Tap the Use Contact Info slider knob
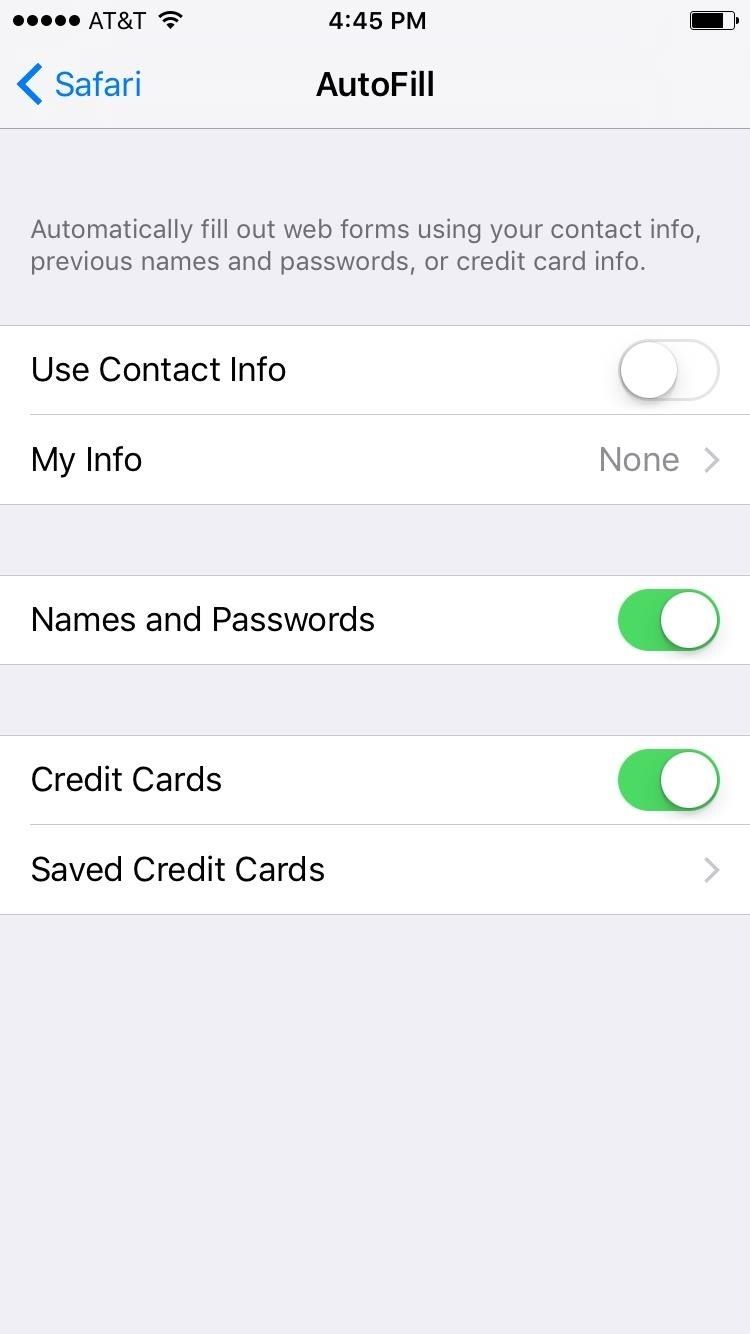 649,369
